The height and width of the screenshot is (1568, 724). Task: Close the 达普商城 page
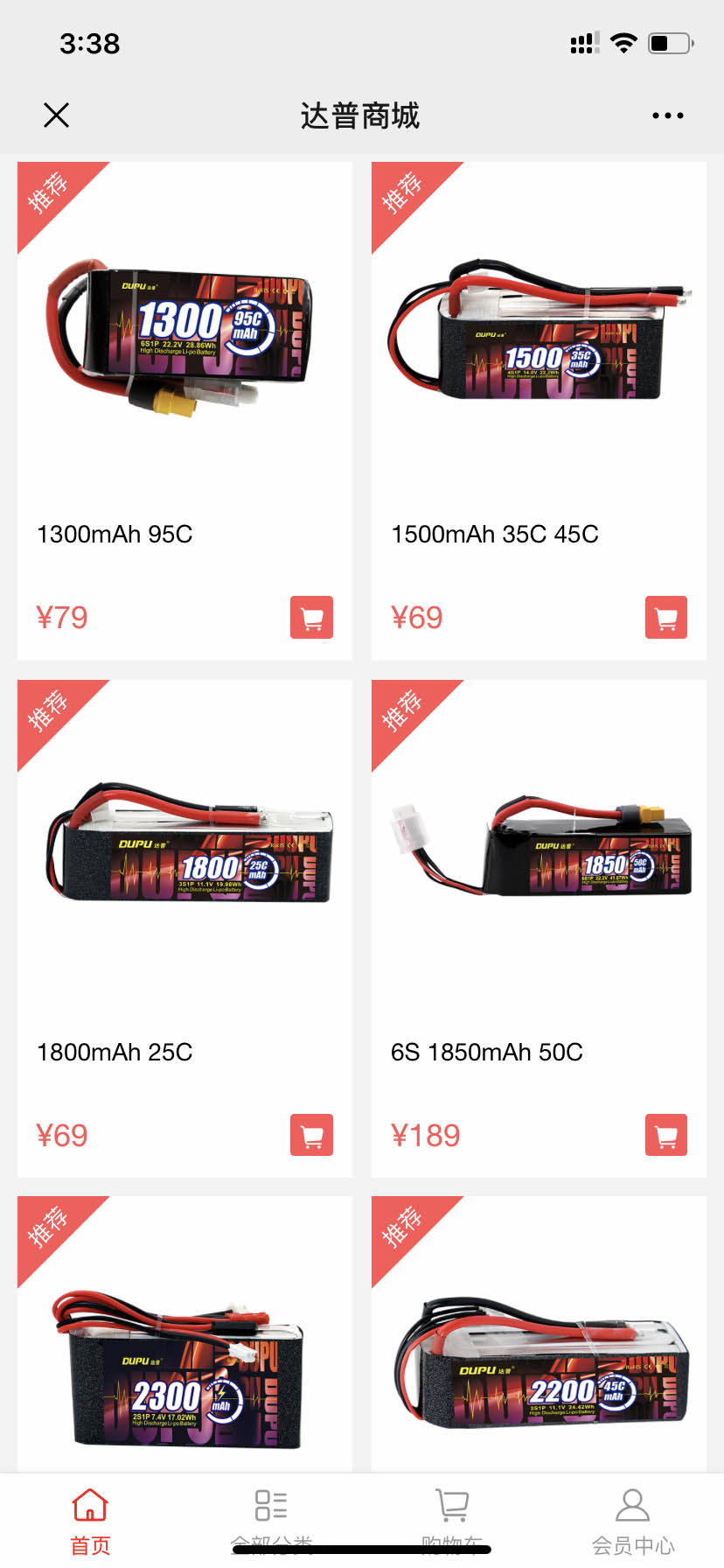[56, 115]
